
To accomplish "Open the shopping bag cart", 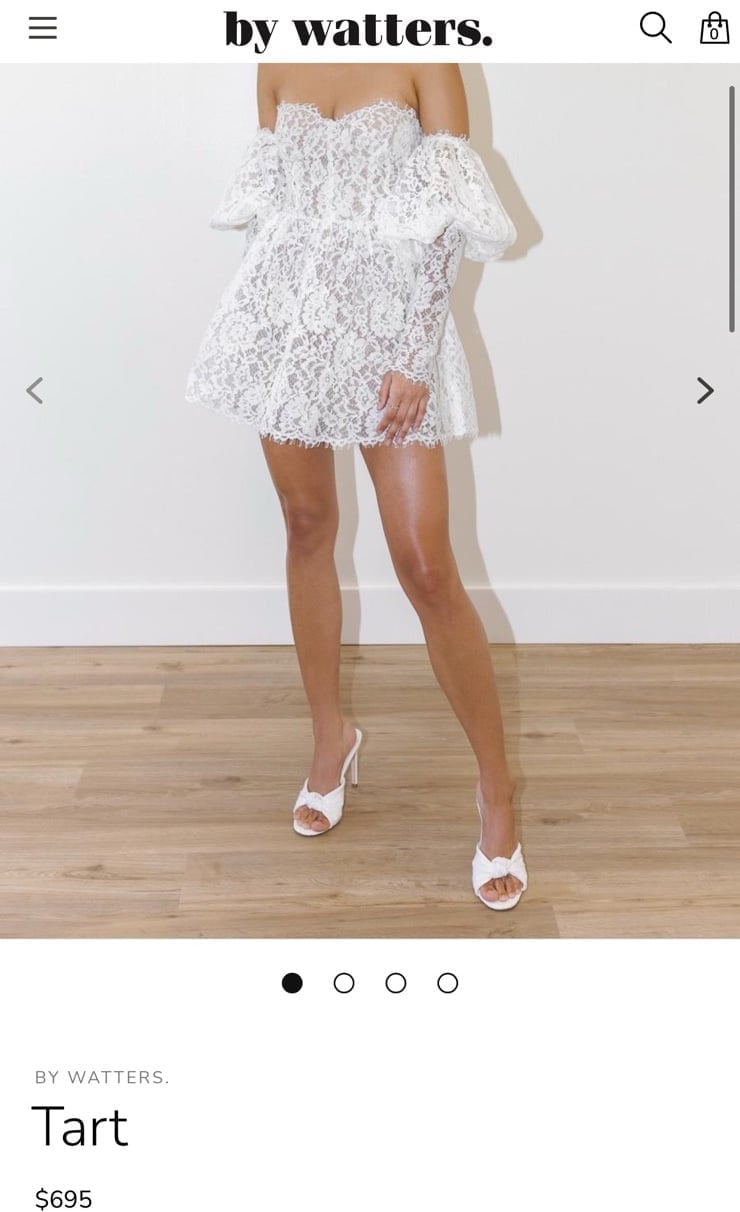I will pyautogui.click(x=714, y=28).
